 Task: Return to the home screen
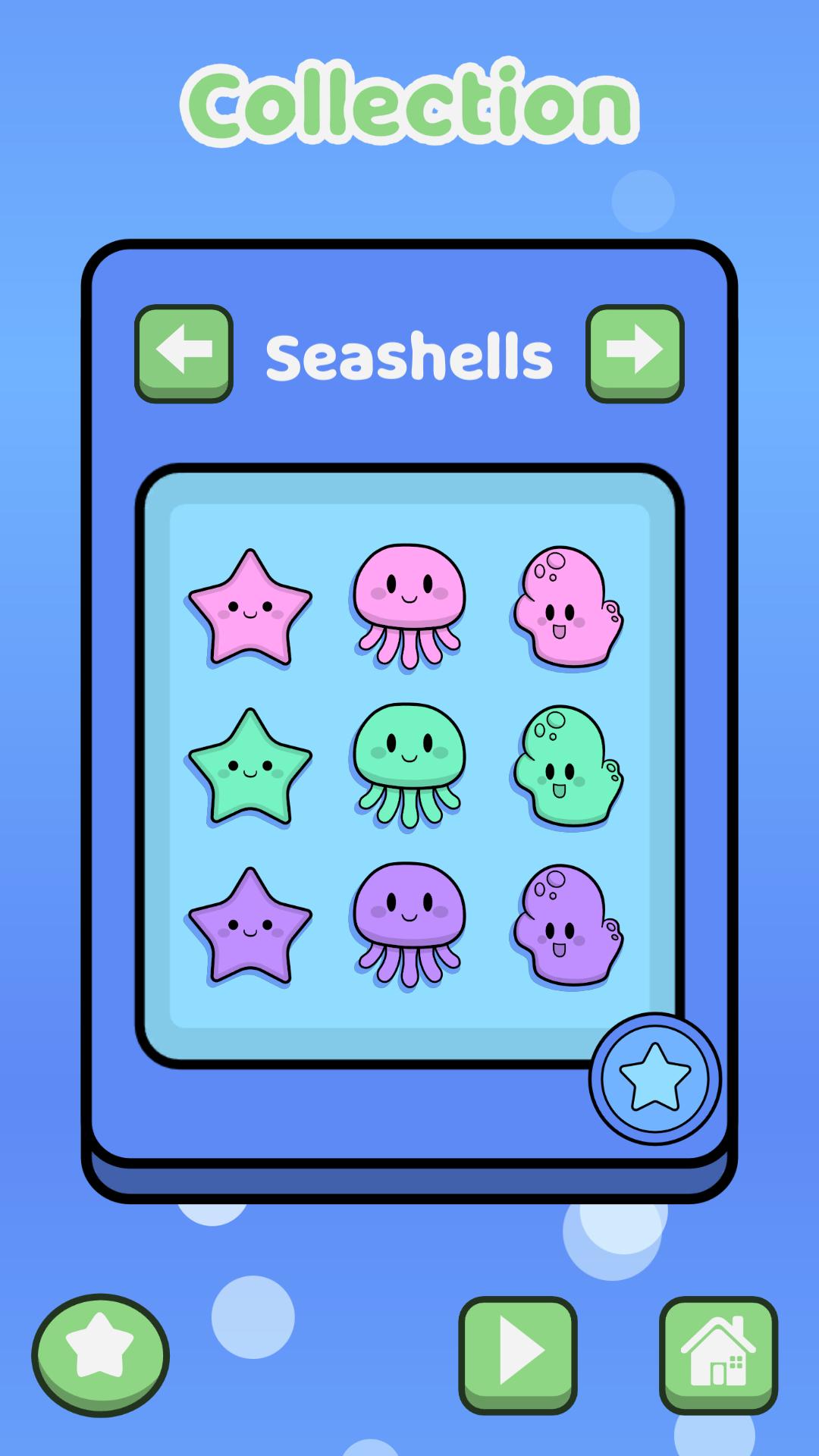[718, 1353]
